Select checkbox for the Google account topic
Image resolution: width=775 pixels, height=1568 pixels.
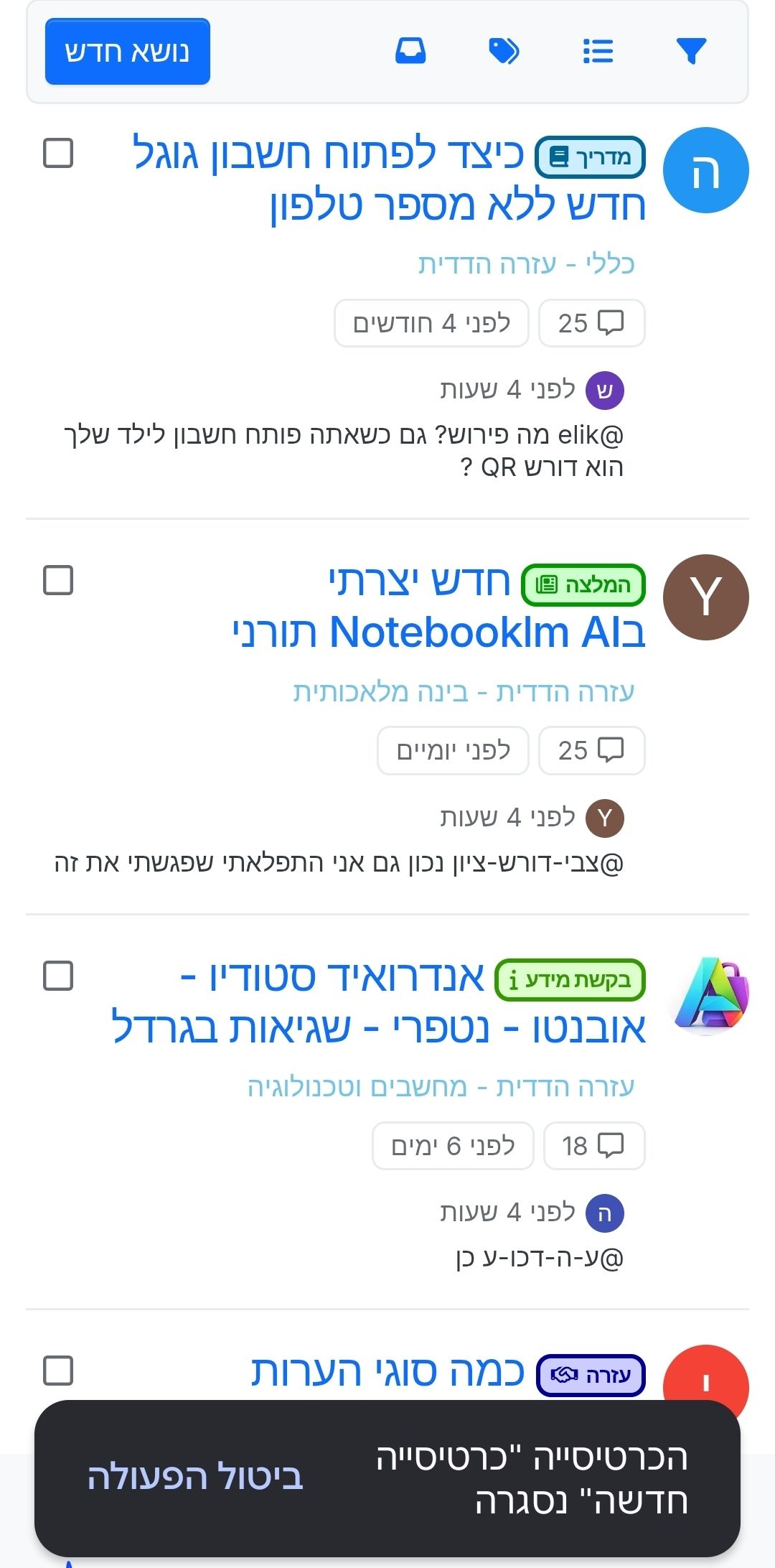[58, 153]
